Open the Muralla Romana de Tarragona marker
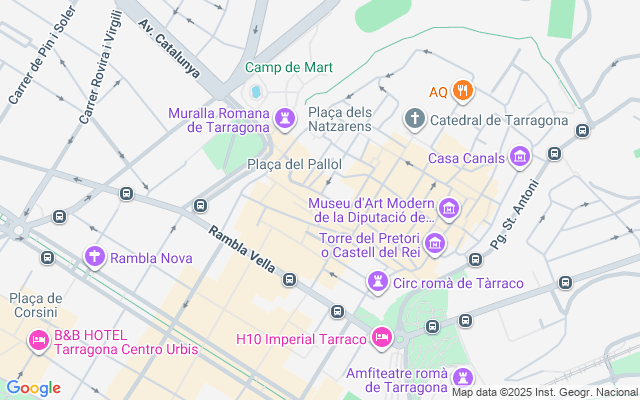640x400 pixels. [285, 119]
